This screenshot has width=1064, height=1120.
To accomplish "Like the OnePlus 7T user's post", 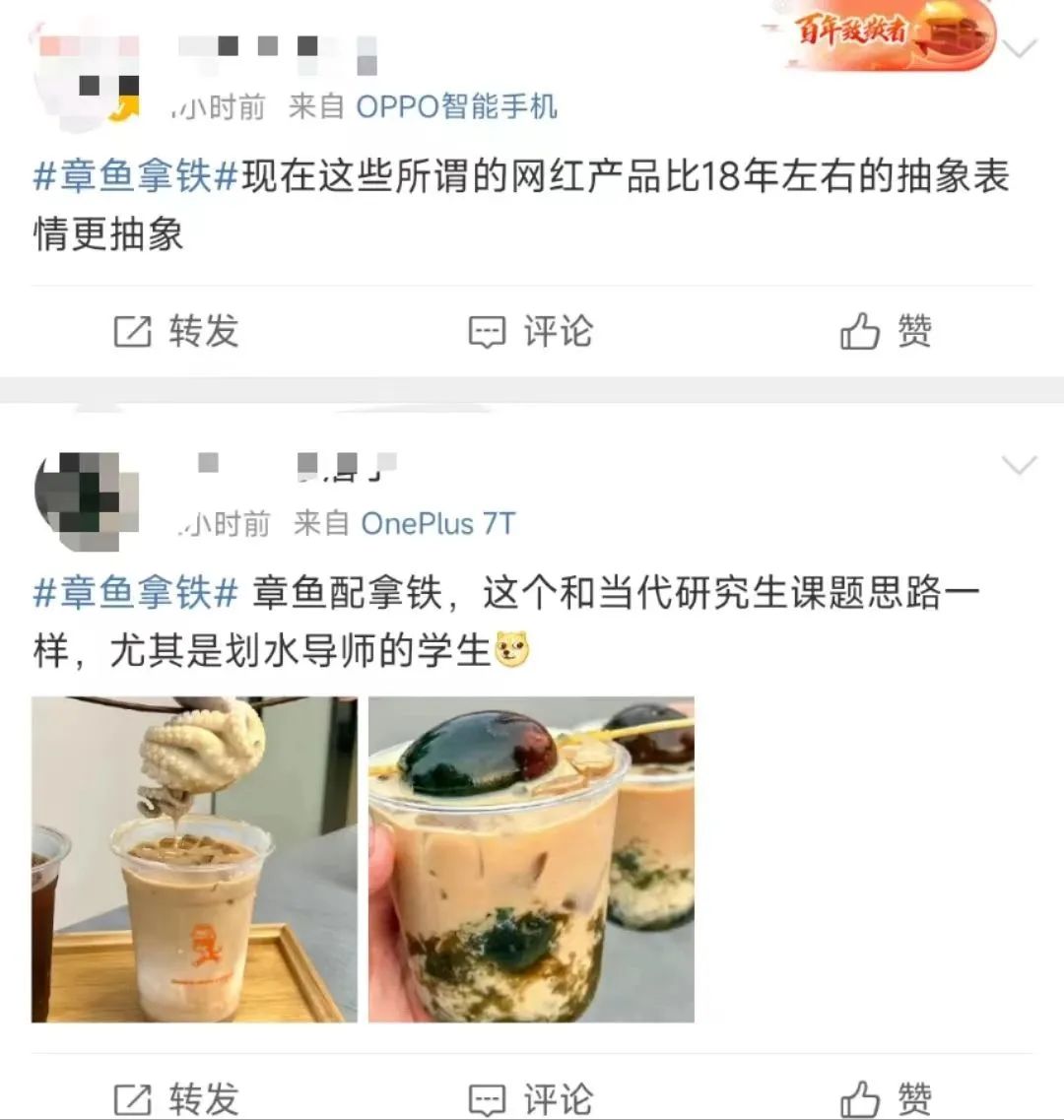I will coord(886,1098).
